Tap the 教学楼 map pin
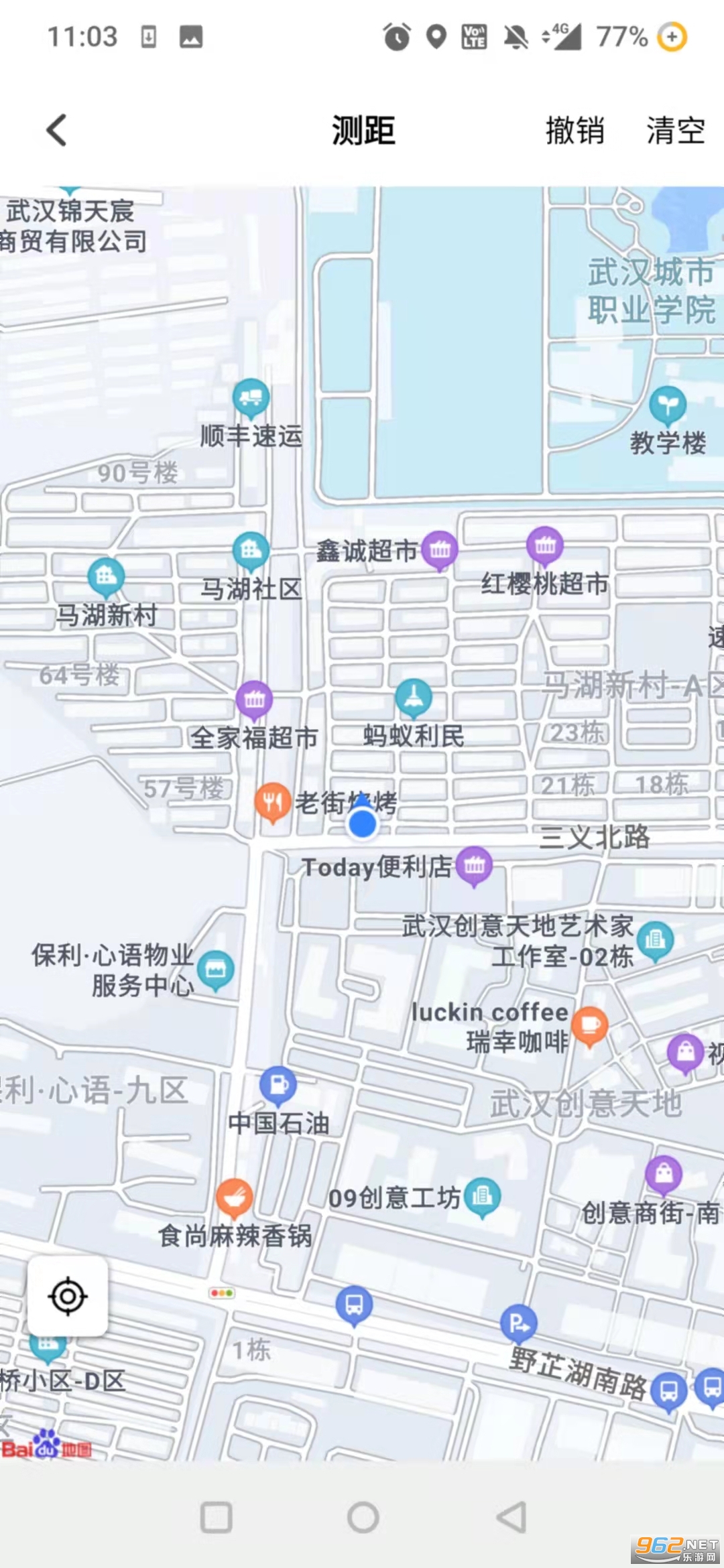The width and height of the screenshot is (724, 1568). click(668, 406)
